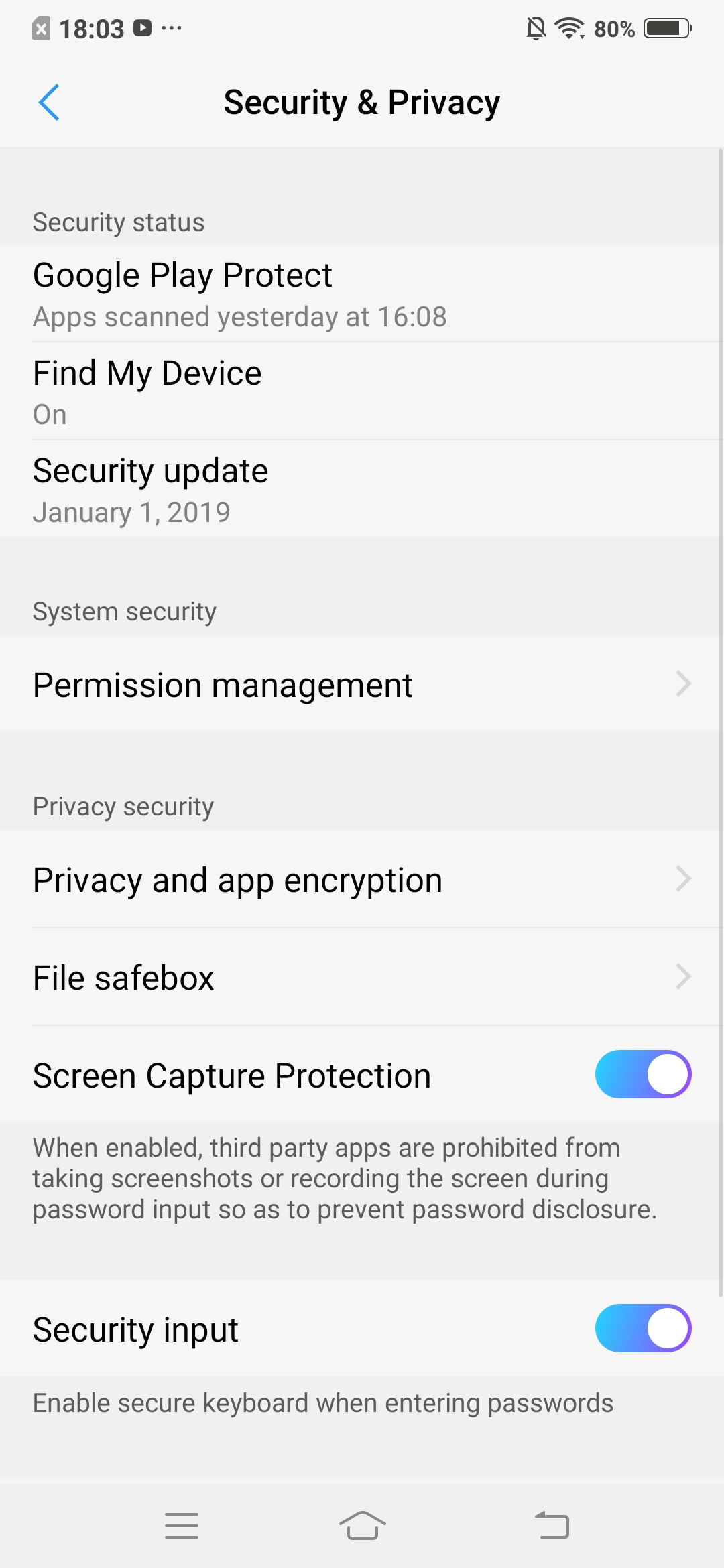Open recent apps menu button
The height and width of the screenshot is (1568, 724).
182,1526
